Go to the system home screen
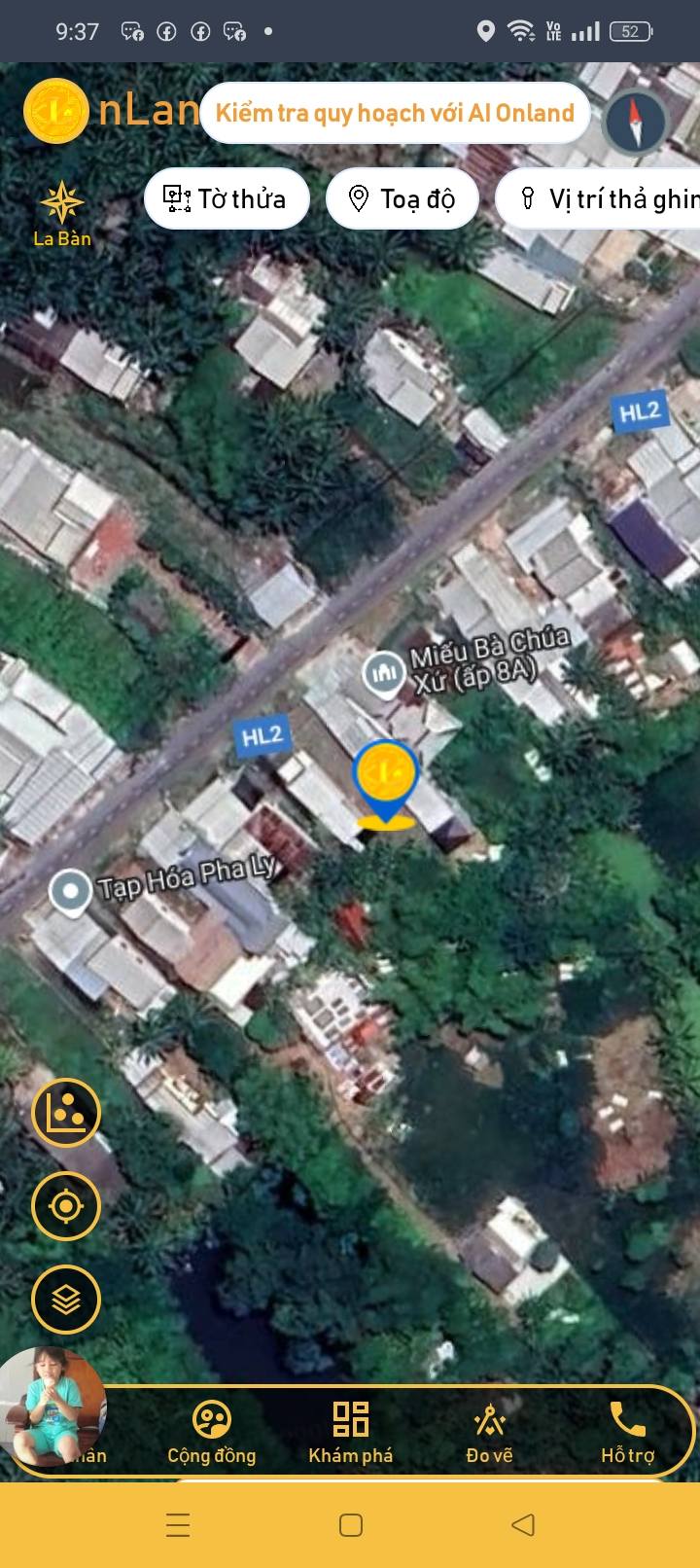700x1568 pixels. point(351,1524)
